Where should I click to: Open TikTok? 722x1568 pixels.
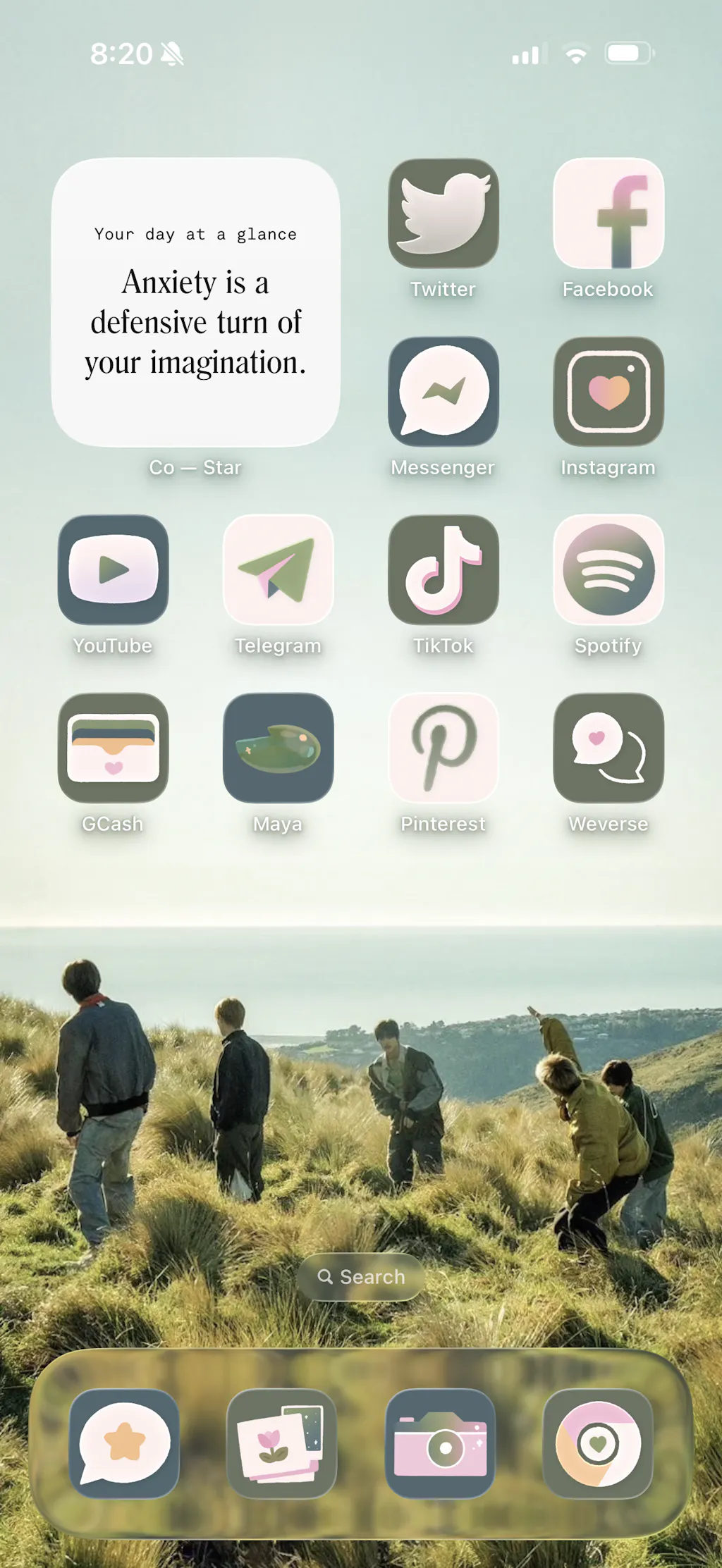[x=443, y=569]
